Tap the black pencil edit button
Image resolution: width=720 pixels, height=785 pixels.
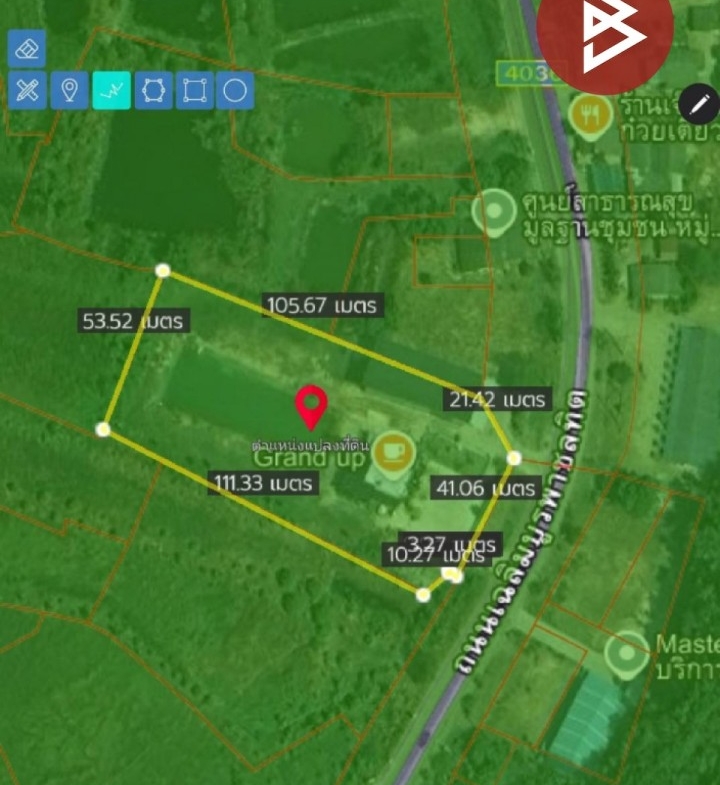click(698, 104)
